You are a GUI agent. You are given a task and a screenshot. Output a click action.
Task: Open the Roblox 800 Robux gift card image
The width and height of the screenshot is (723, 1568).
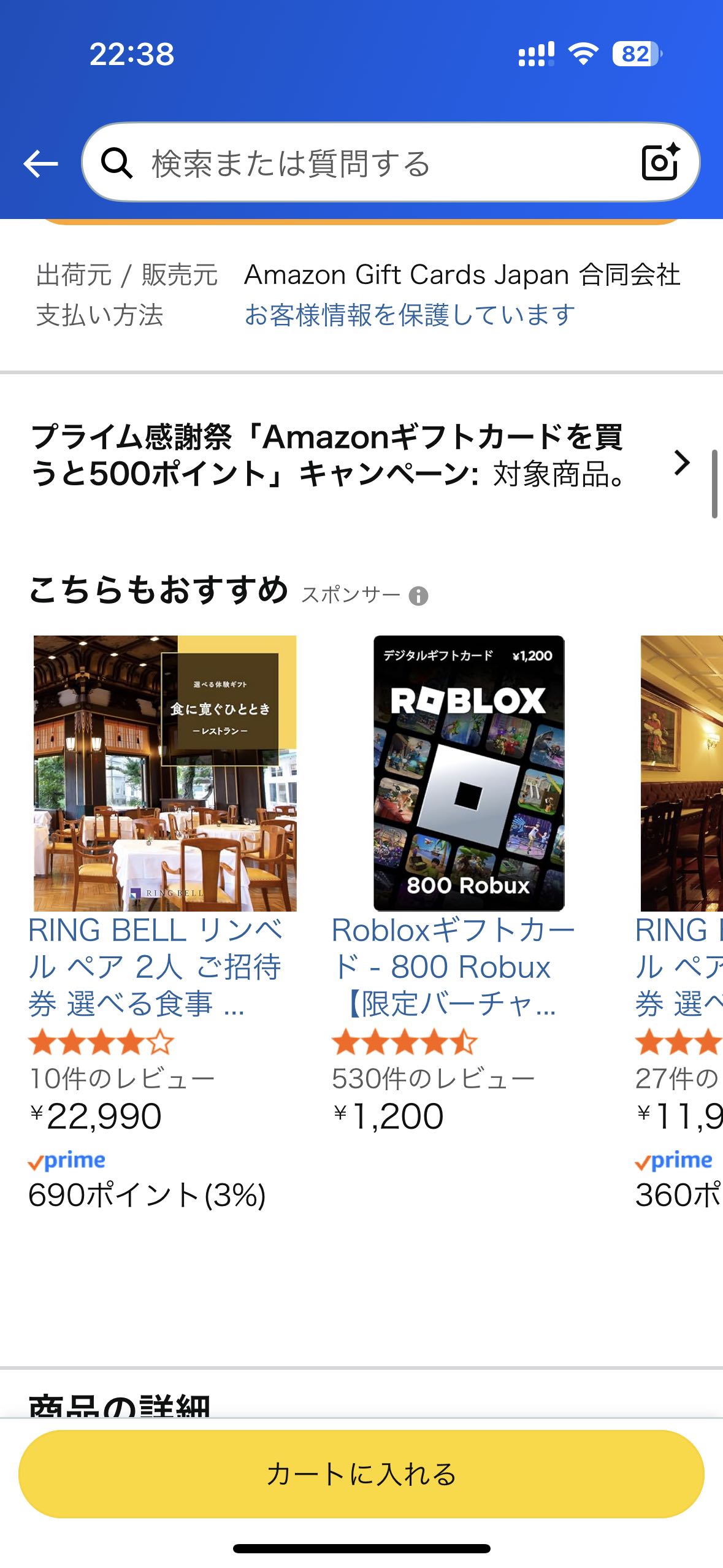(x=469, y=773)
